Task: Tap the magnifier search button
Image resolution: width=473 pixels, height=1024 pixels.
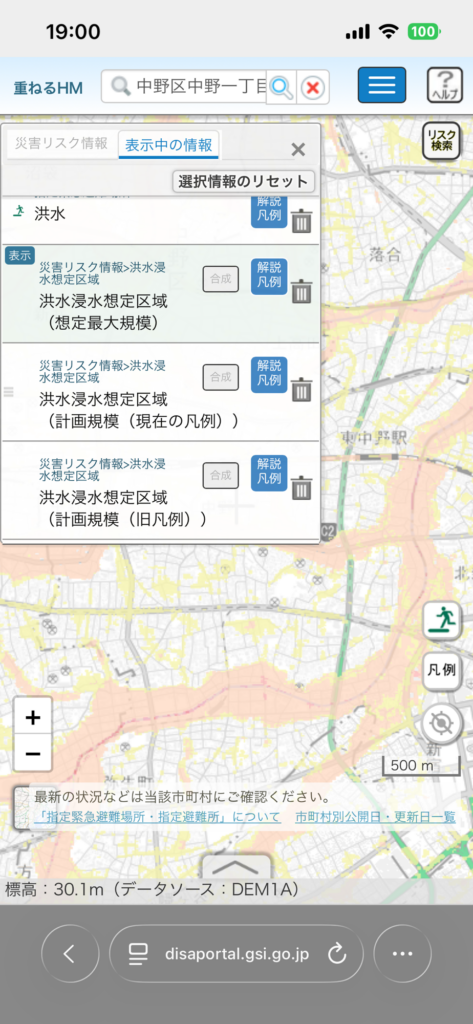Action: coord(282,87)
